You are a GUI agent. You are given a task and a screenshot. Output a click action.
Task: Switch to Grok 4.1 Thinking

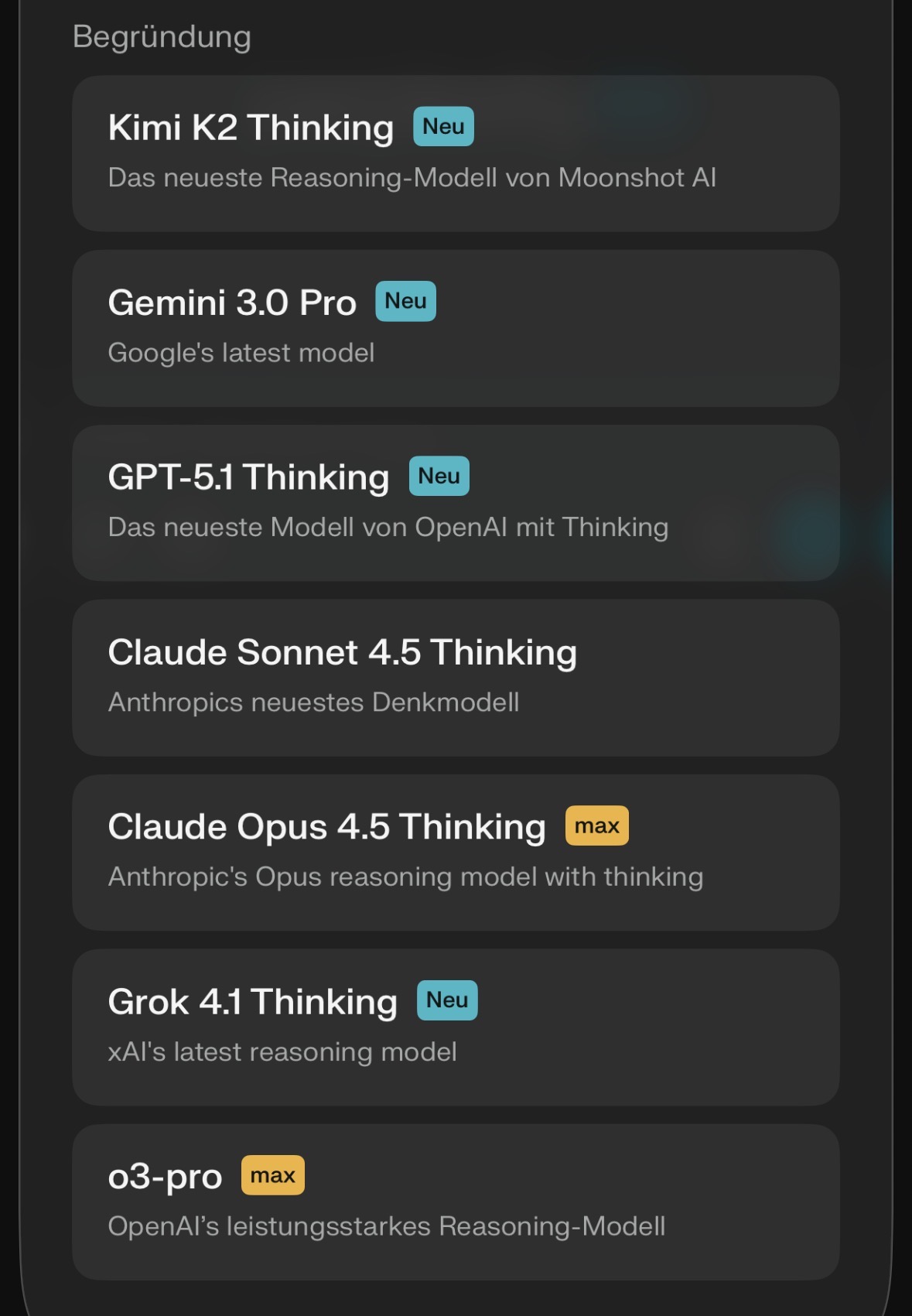tap(455, 1027)
